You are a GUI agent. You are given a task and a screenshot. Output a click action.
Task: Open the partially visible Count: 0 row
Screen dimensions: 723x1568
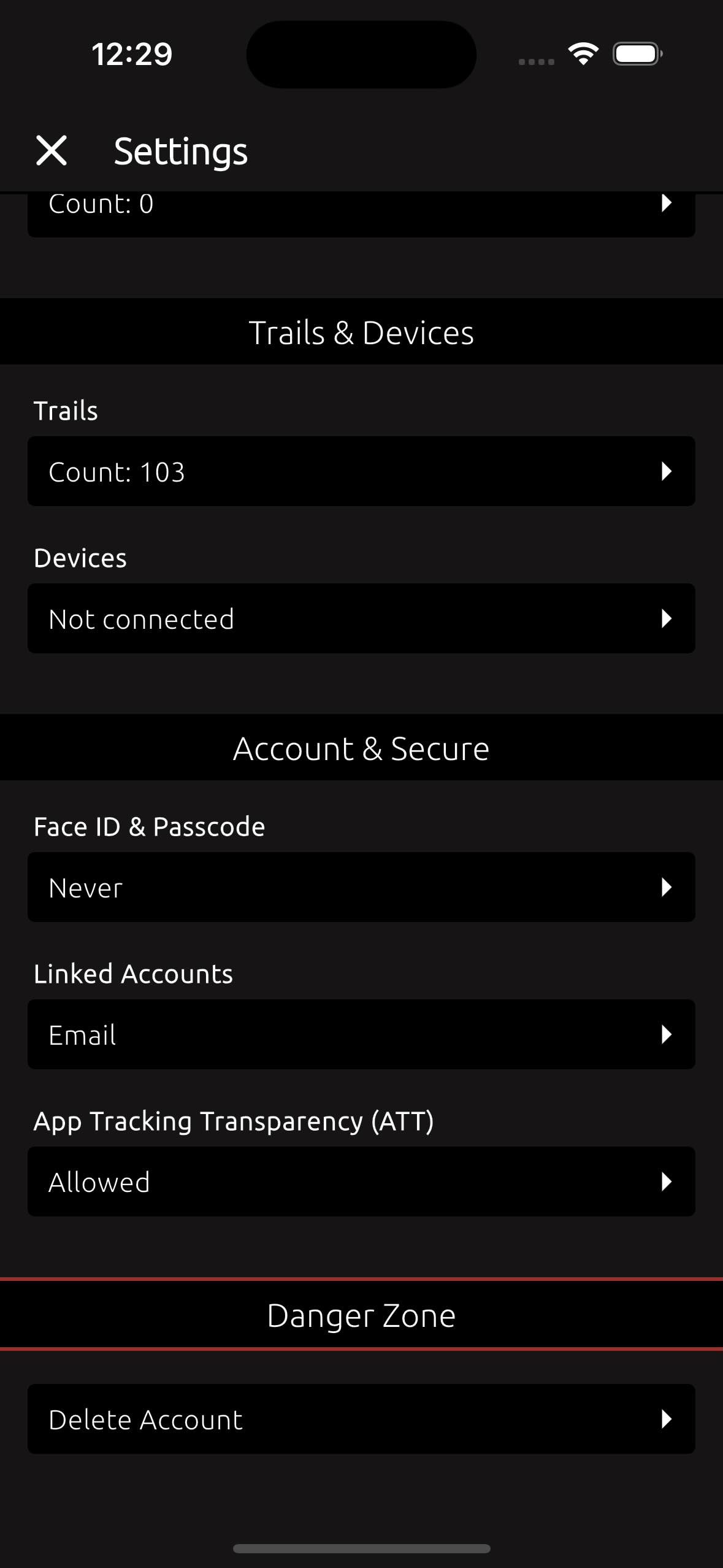pyautogui.click(x=361, y=213)
